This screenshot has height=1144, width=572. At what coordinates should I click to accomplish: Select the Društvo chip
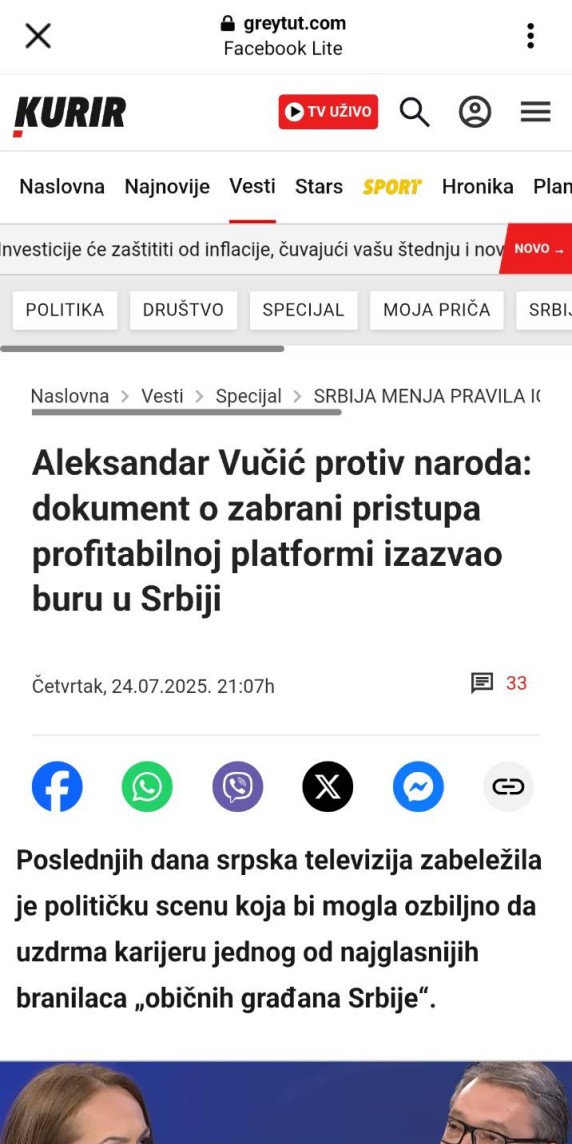click(183, 310)
